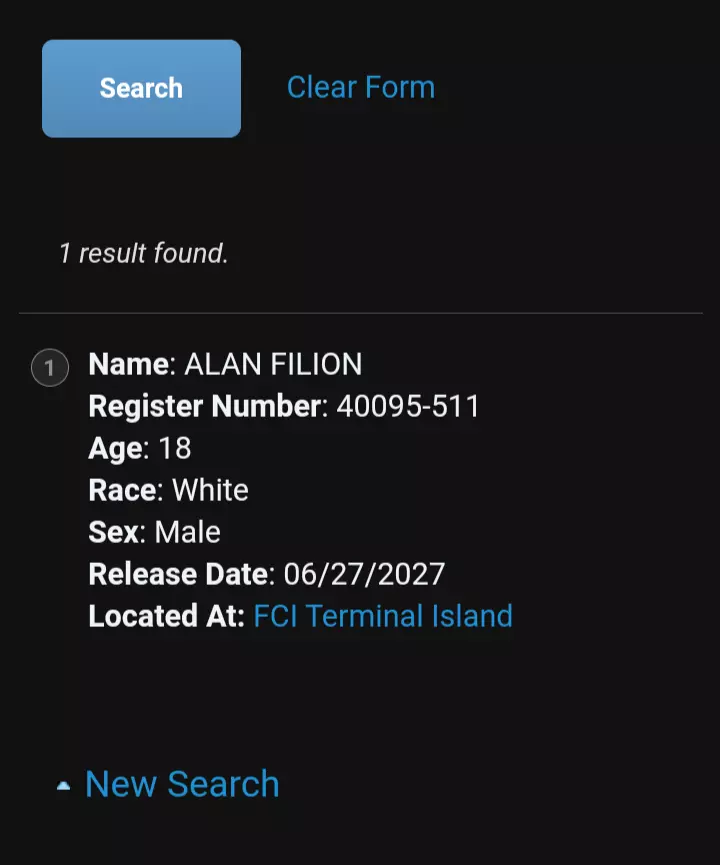
Task: Start a New Search
Action: 181,784
